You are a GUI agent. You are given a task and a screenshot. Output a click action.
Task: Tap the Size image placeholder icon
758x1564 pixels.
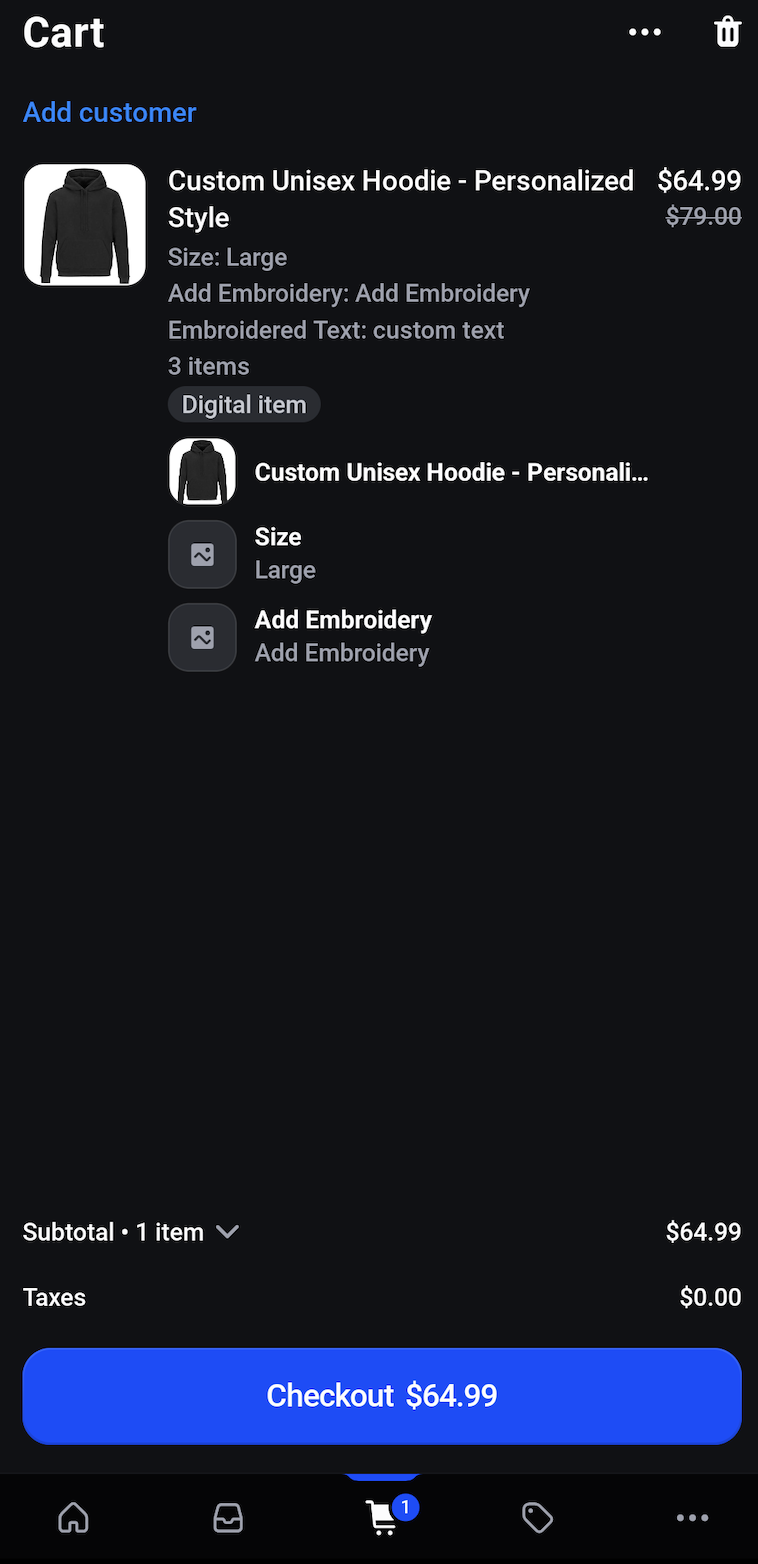tap(202, 554)
